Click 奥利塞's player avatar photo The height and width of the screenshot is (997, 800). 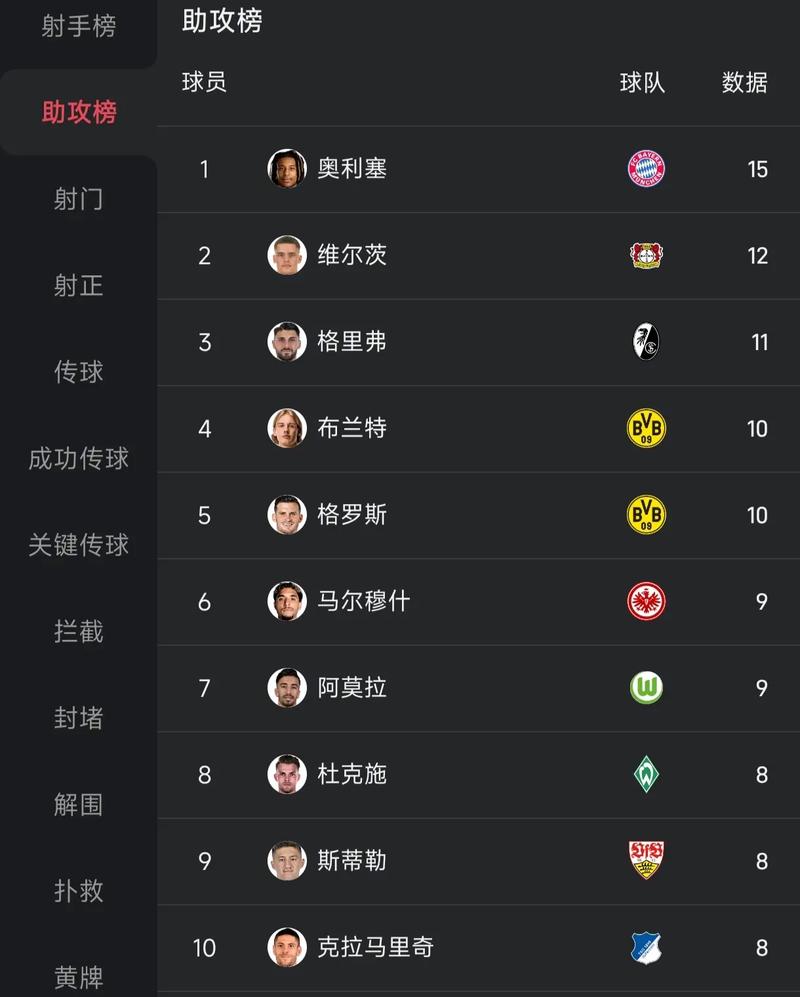pos(285,169)
